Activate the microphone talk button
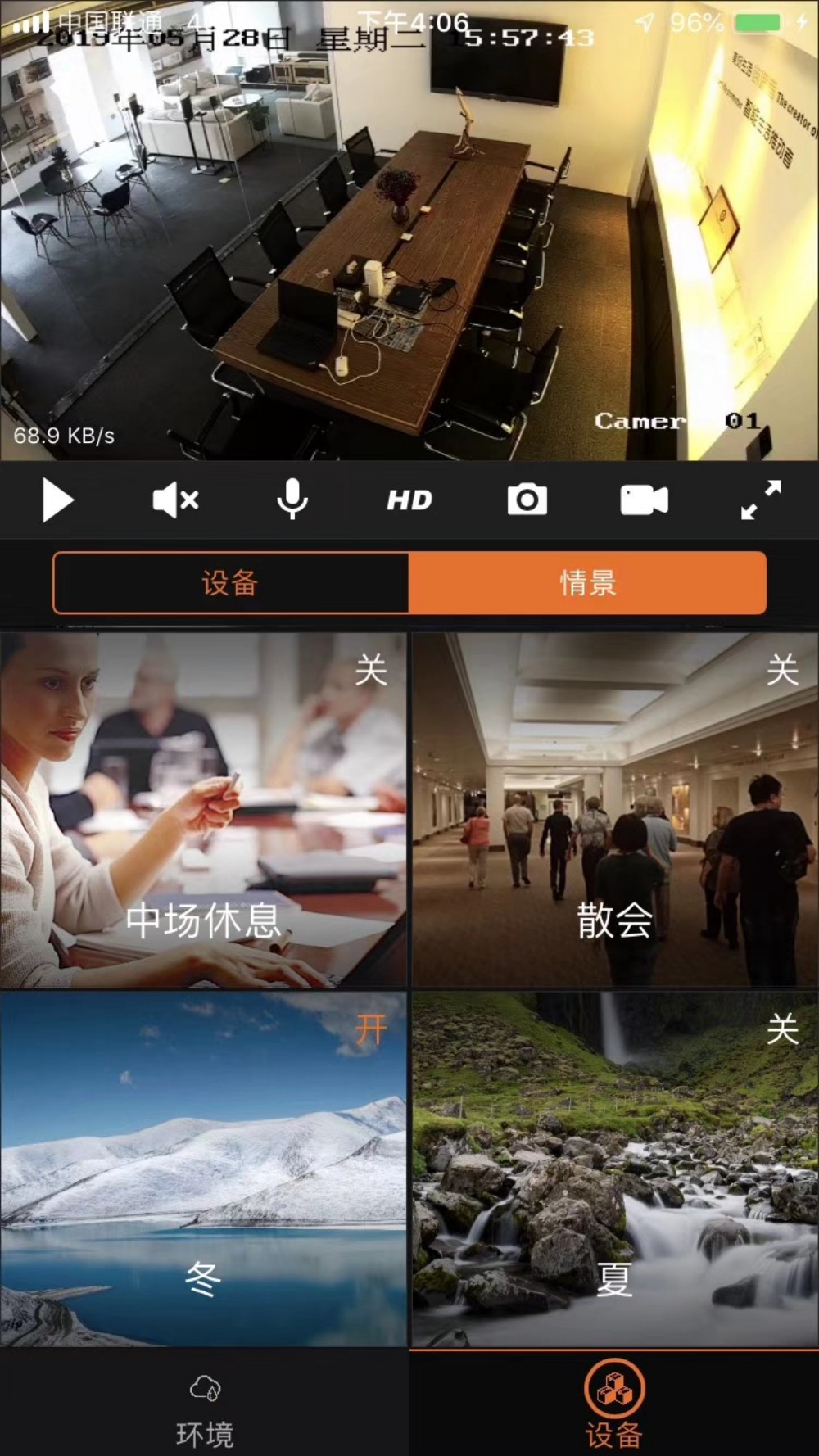Image resolution: width=819 pixels, height=1456 pixels. click(x=292, y=500)
